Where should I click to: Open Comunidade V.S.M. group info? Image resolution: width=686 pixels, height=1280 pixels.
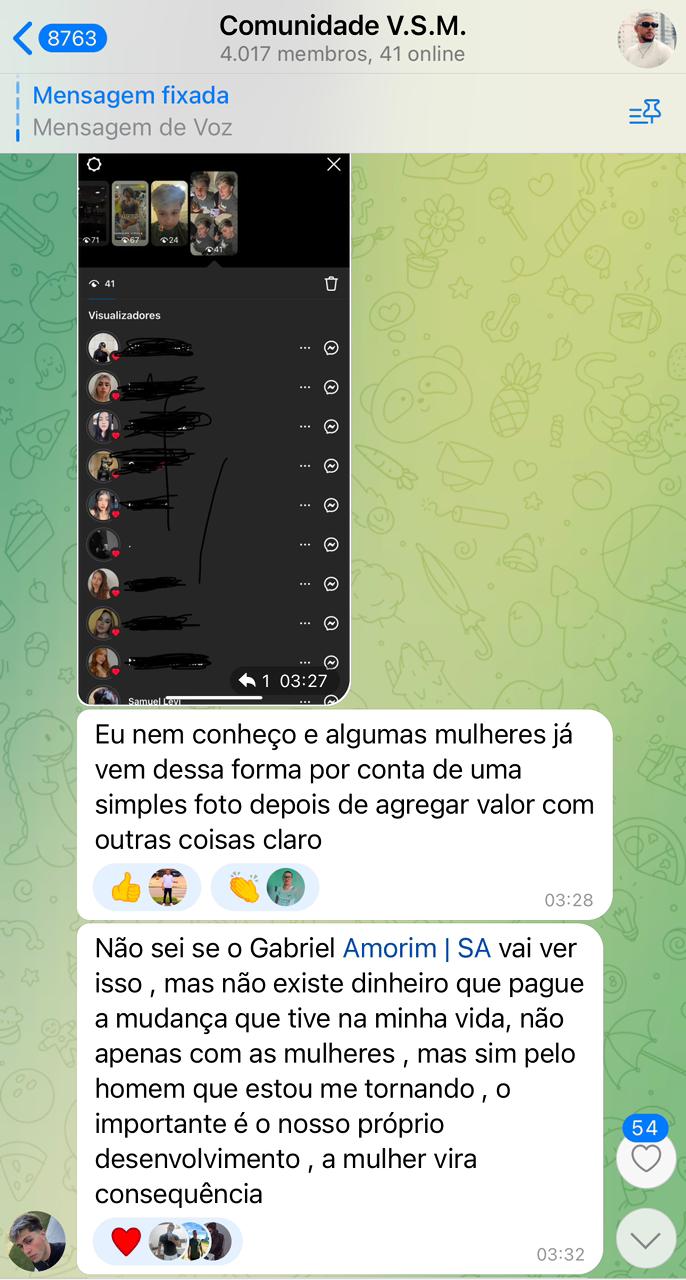point(343,38)
